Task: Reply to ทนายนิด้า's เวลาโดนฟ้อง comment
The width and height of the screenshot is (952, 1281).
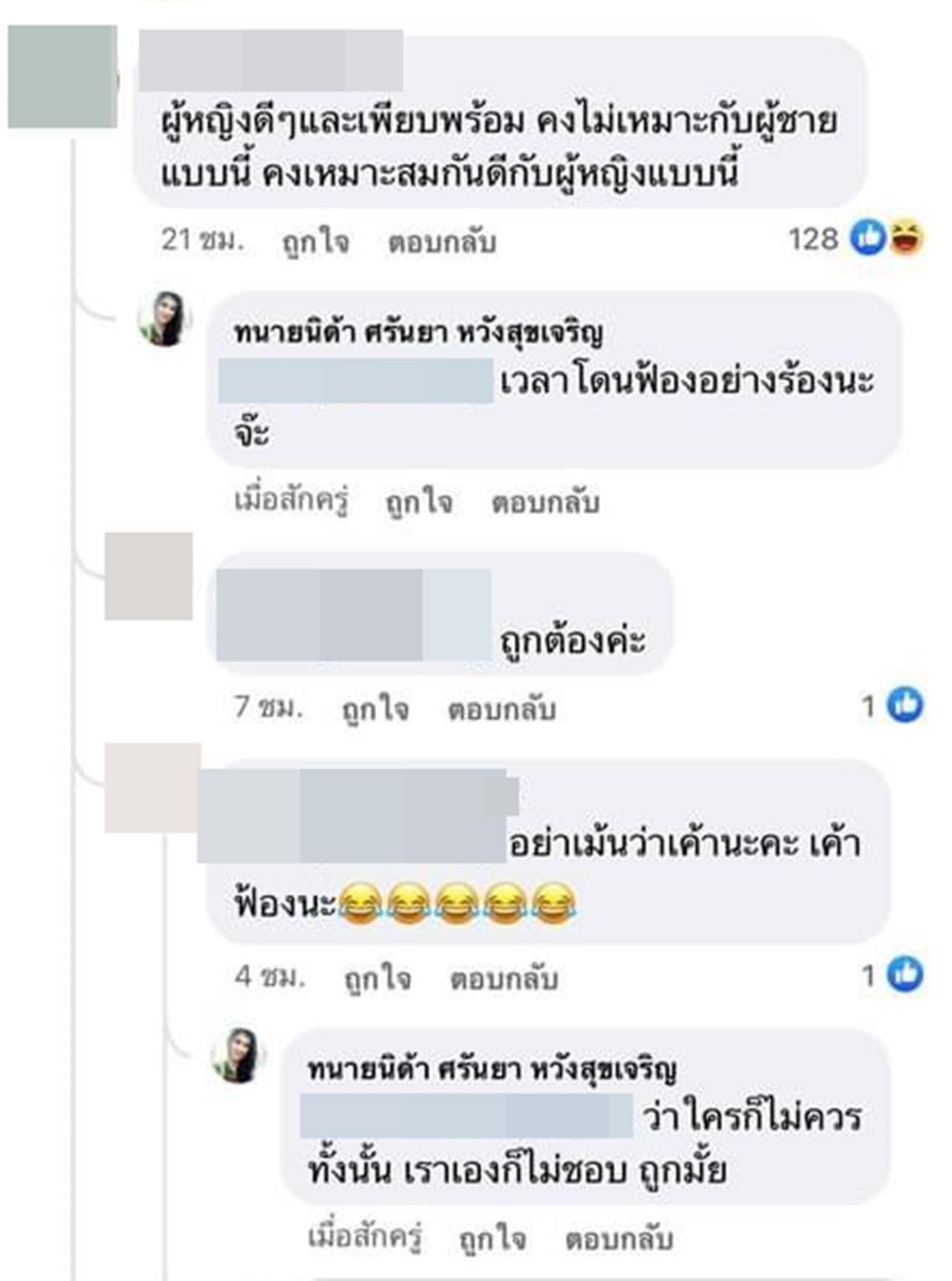Action: [545, 502]
